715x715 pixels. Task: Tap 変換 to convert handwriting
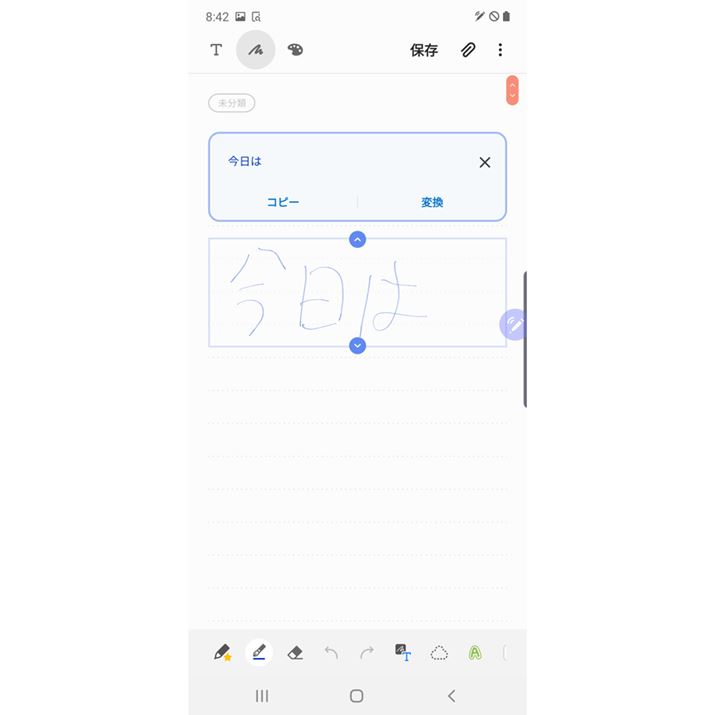[x=432, y=202]
